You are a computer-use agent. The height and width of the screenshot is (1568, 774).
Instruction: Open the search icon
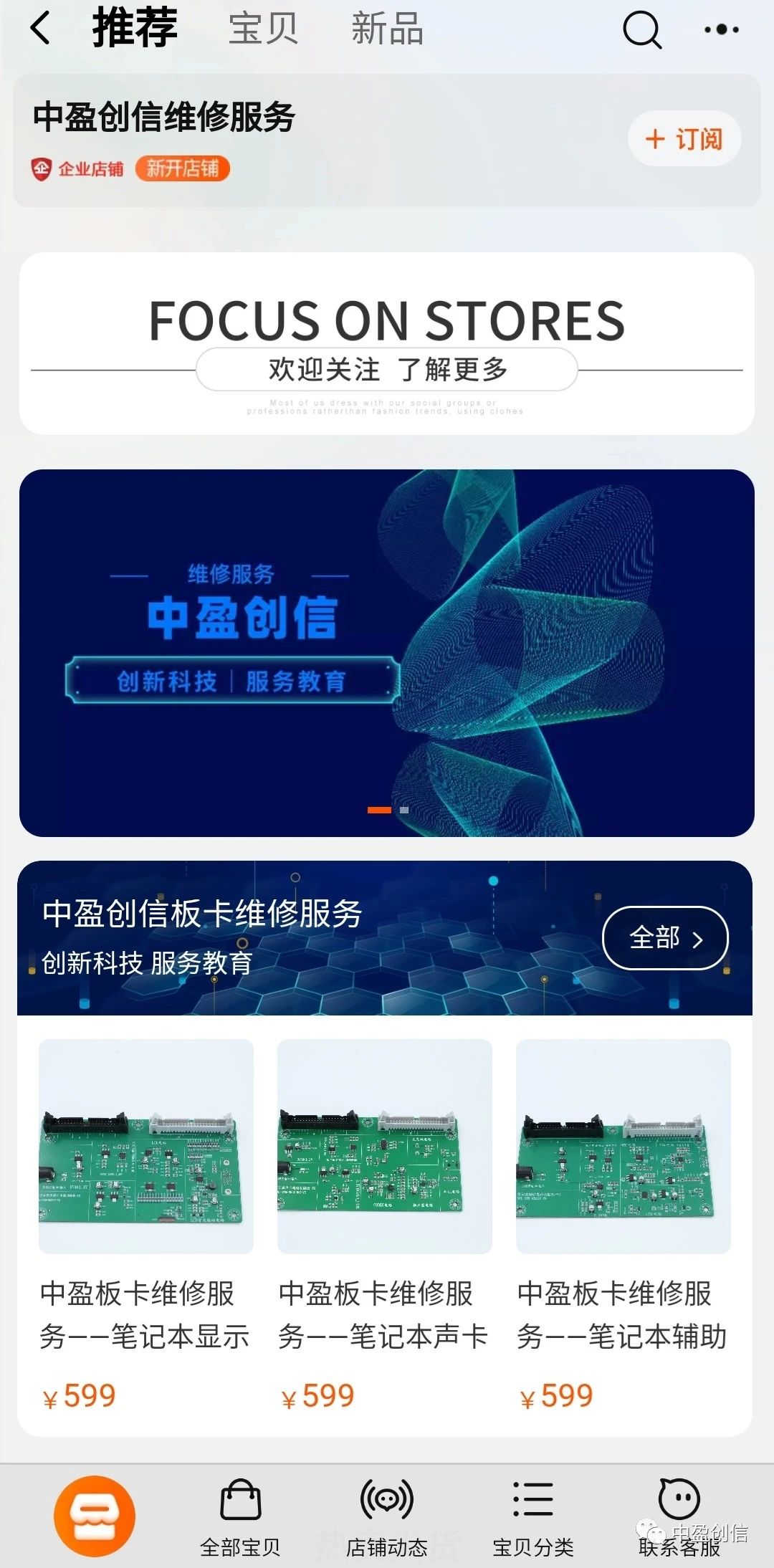pyautogui.click(x=641, y=30)
